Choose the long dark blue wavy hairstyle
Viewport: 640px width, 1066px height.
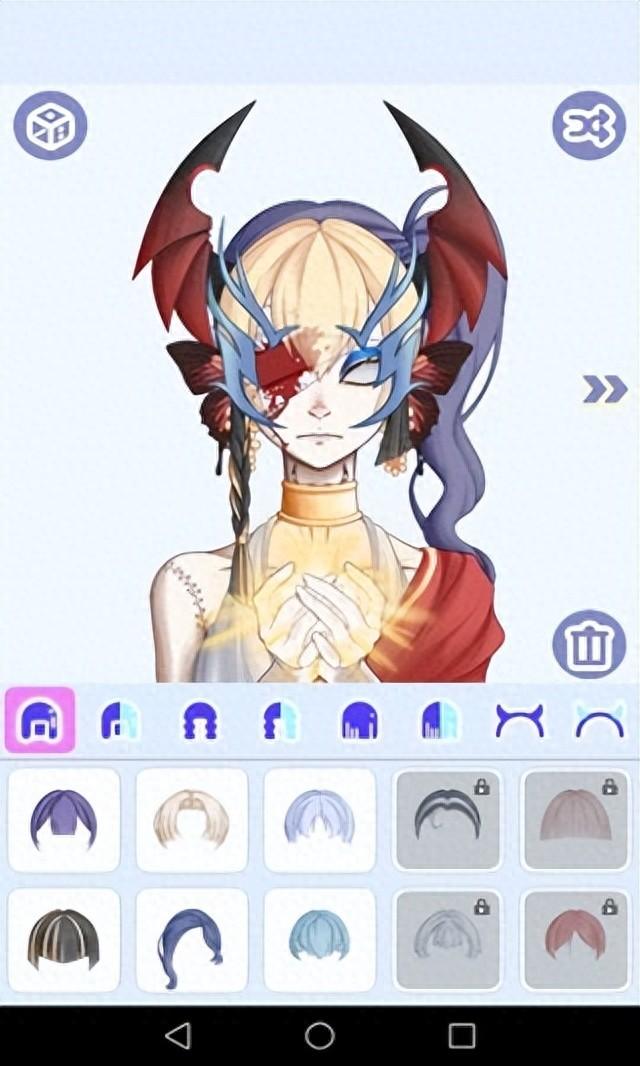coord(192,940)
